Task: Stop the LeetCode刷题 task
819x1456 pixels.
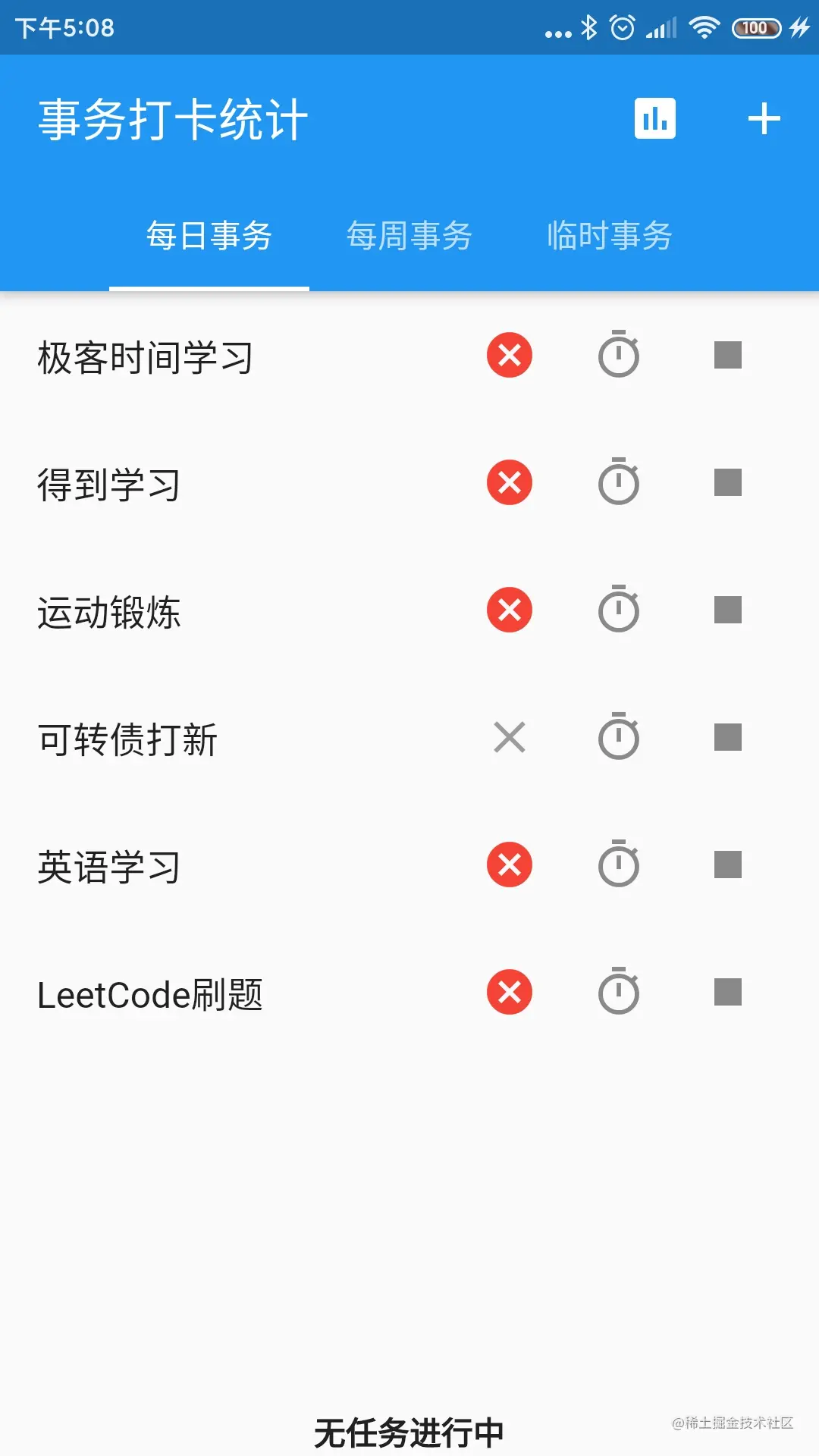Action: 728,992
